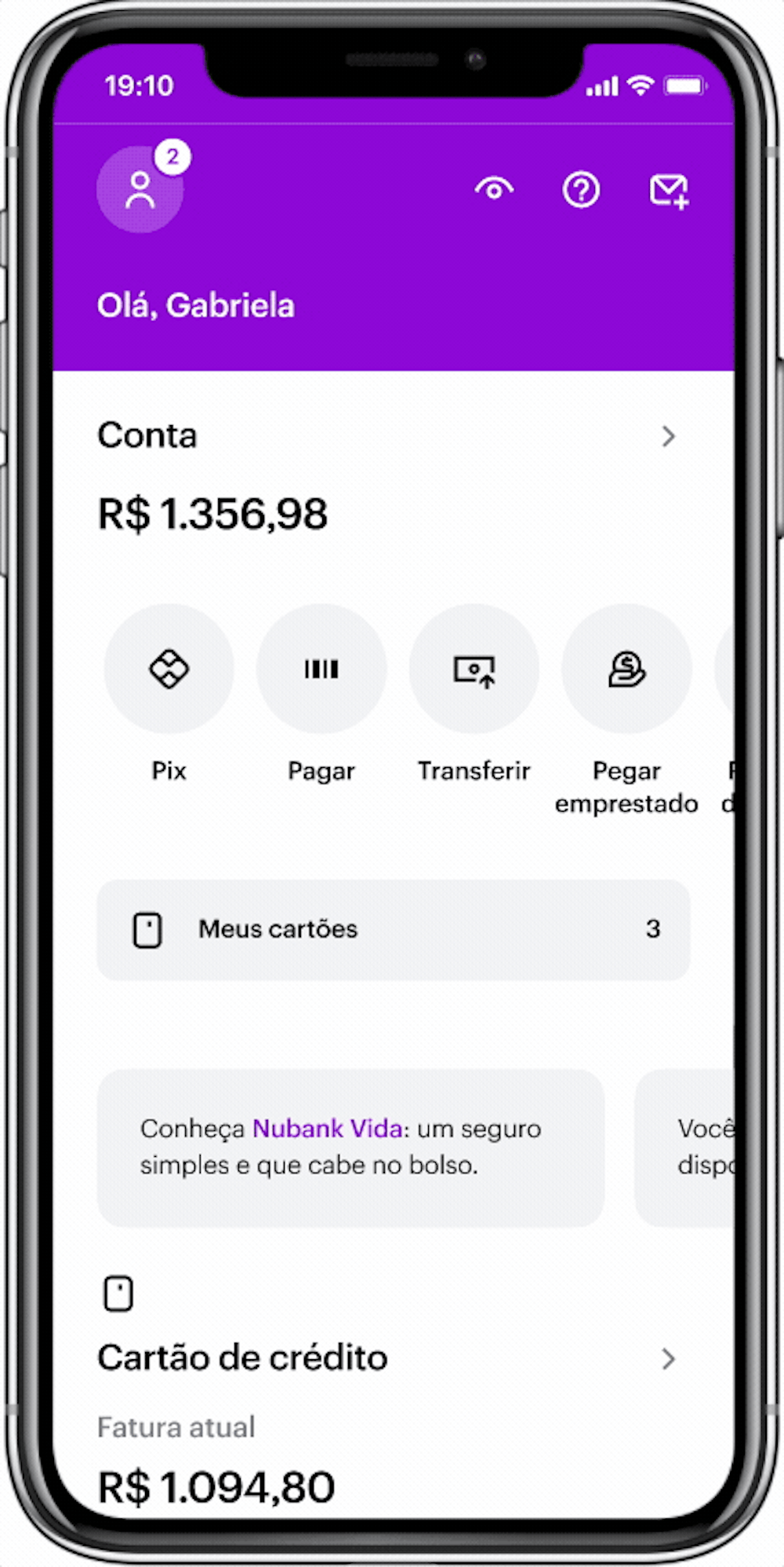The width and height of the screenshot is (784, 1567).
Task: Open the Meus cartões row
Action: click(392, 929)
